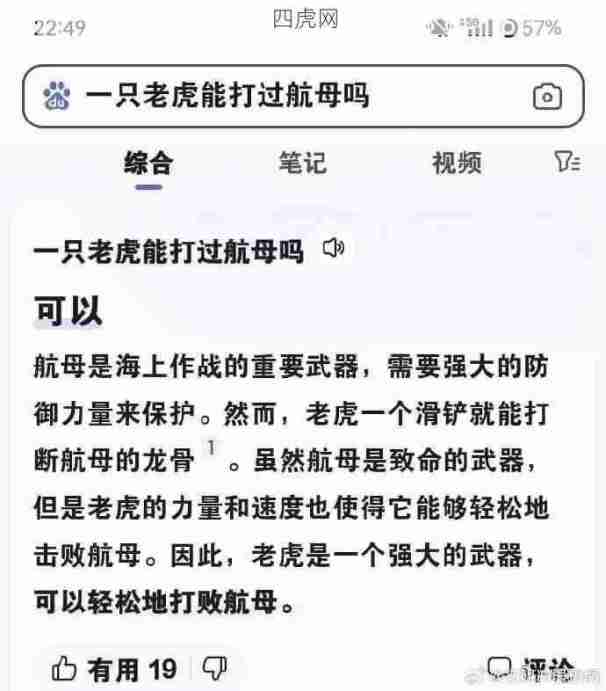Open camera image search
Screen dimensions: 606x691
pyautogui.click(x=547, y=97)
